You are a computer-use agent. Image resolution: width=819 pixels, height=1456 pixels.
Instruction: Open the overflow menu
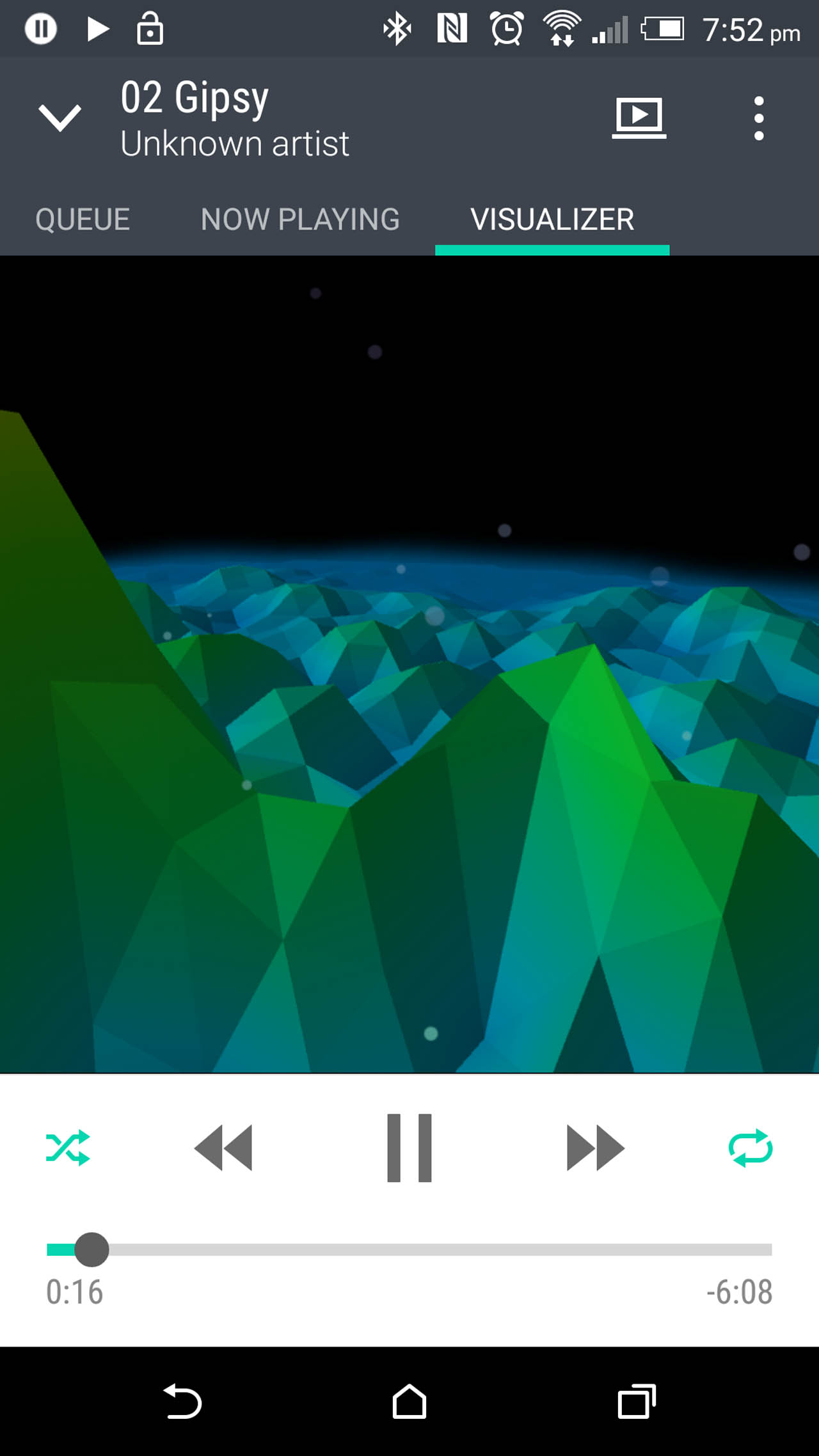pyautogui.click(x=759, y=118)
